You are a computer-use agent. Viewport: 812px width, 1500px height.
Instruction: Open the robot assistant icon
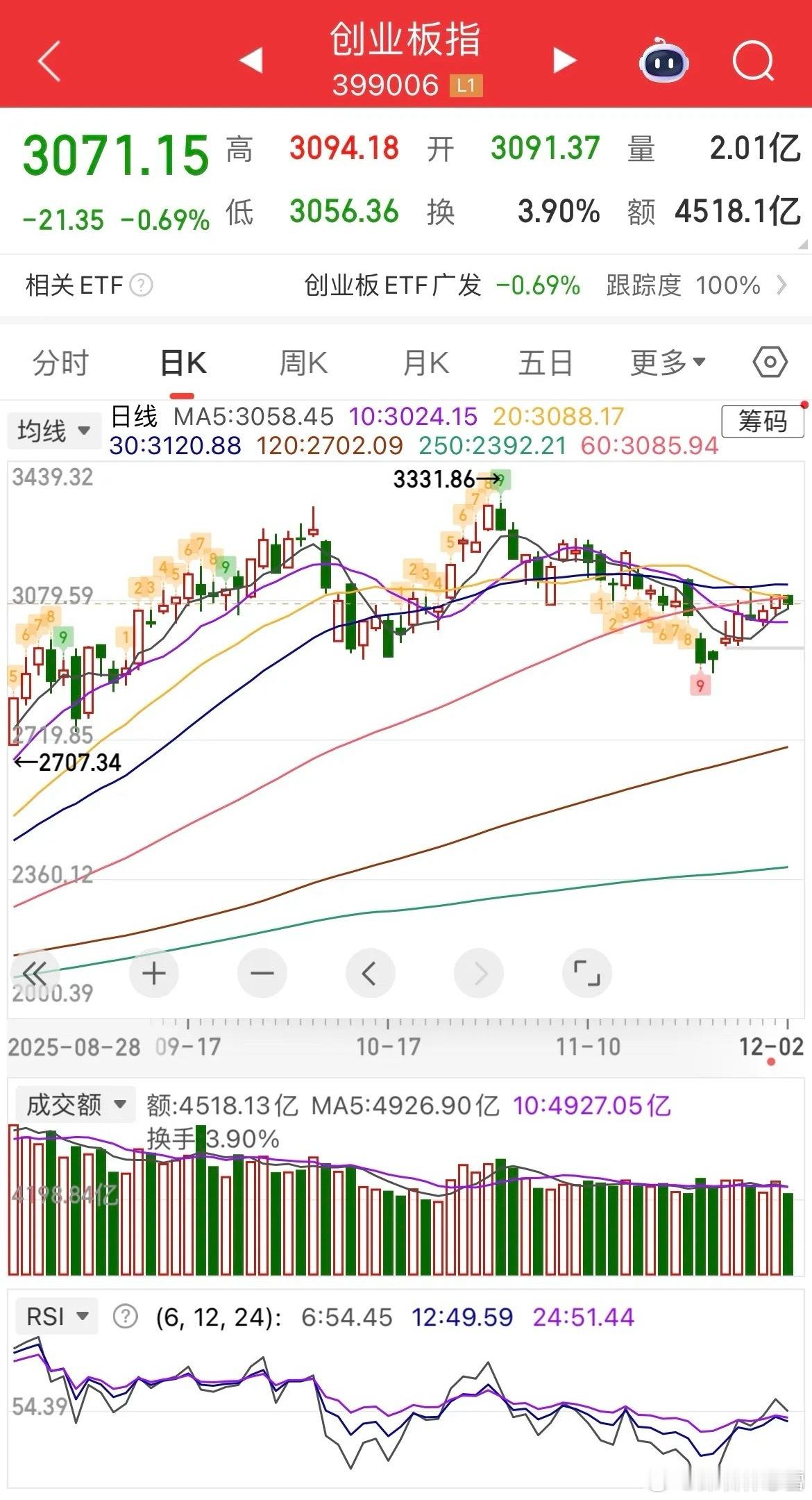tap(663, 61)
